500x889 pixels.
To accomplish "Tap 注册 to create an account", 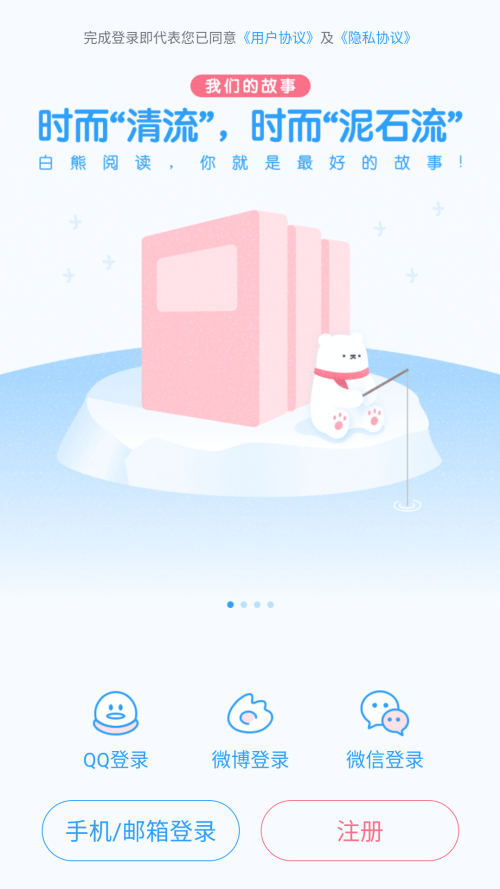I will (x=360, y=831).
